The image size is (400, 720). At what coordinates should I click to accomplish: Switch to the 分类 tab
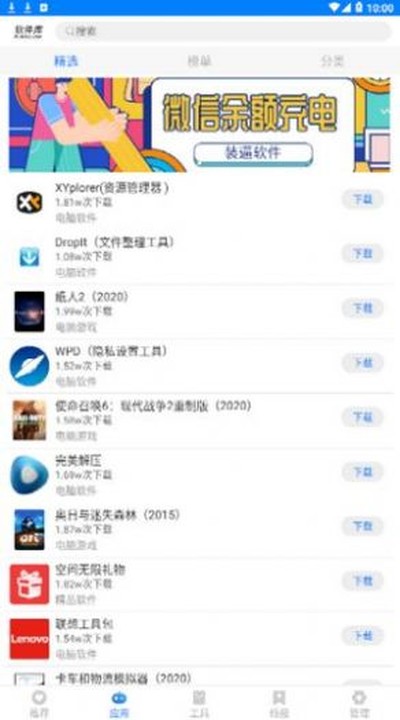pyautogui.click(x=332, y=61)
